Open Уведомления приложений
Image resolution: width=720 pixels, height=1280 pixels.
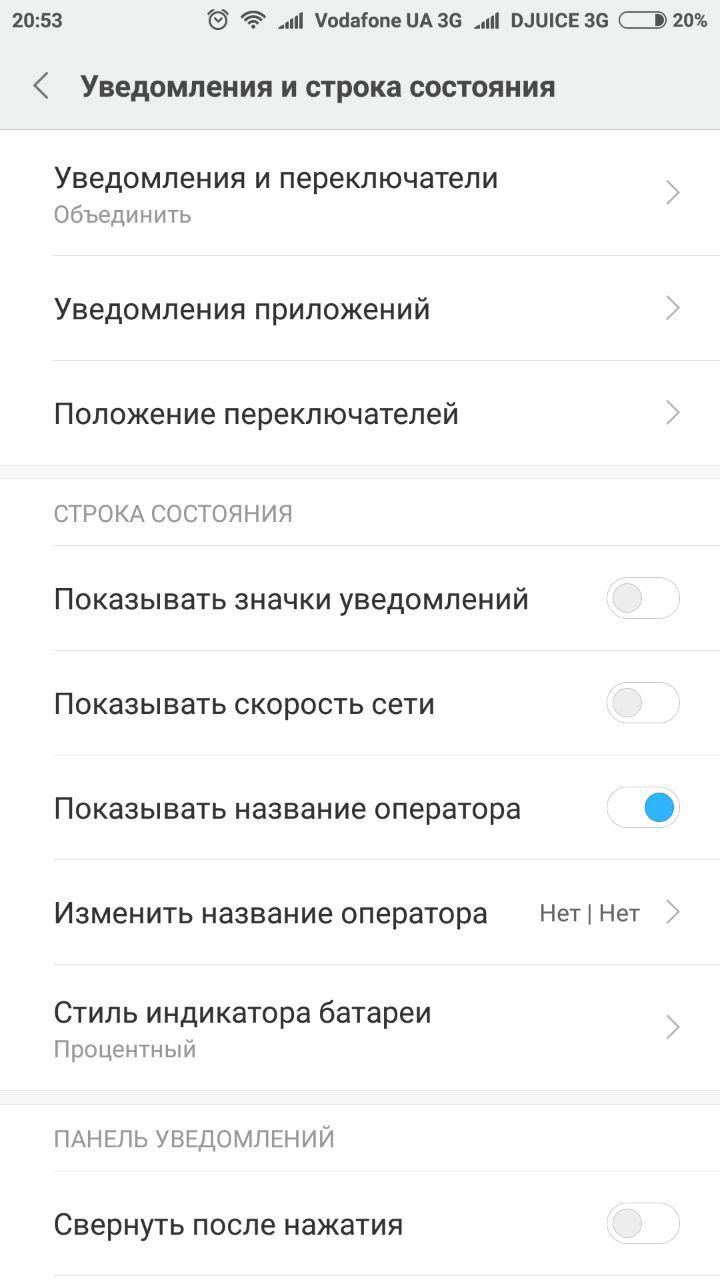click(360, 308)
